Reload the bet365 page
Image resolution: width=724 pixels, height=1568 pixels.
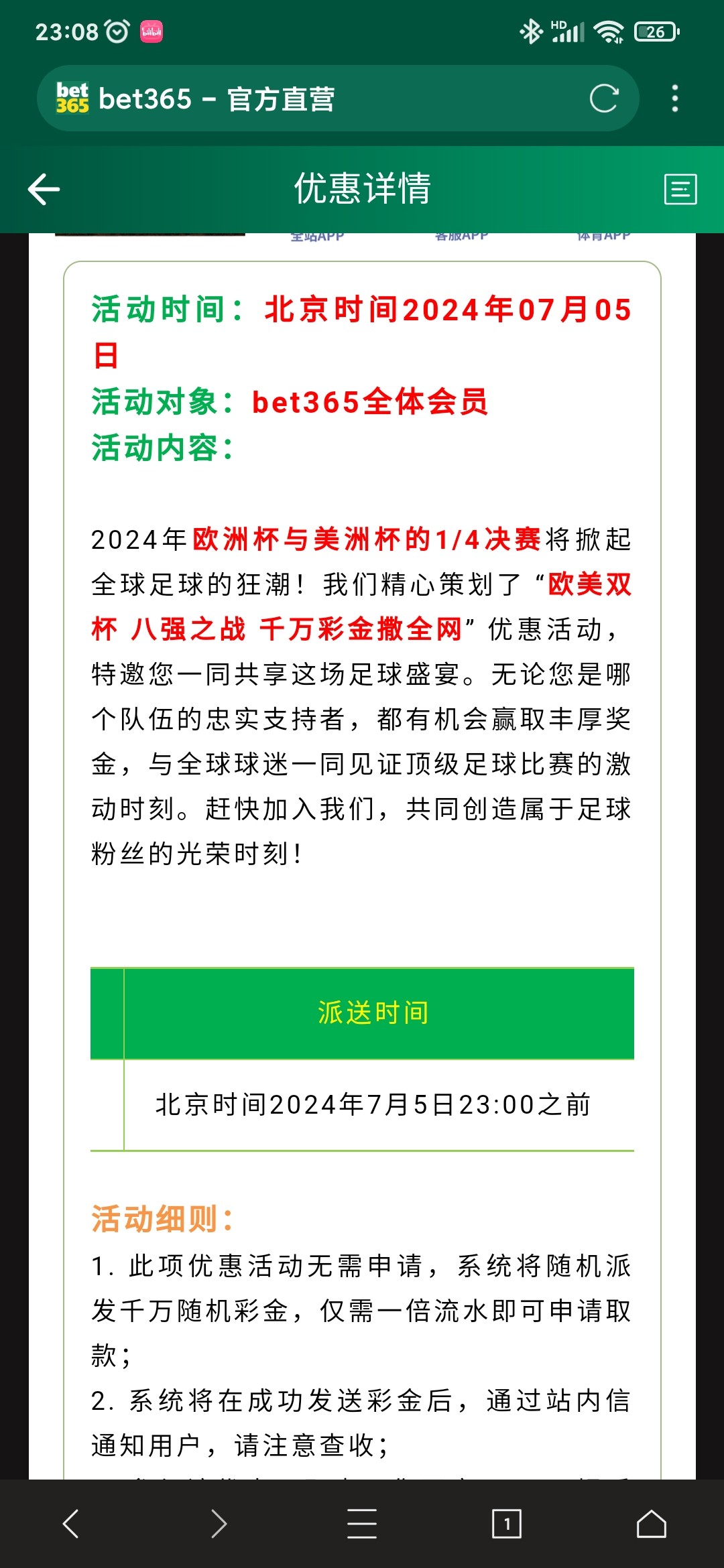[x=603, y=99]
